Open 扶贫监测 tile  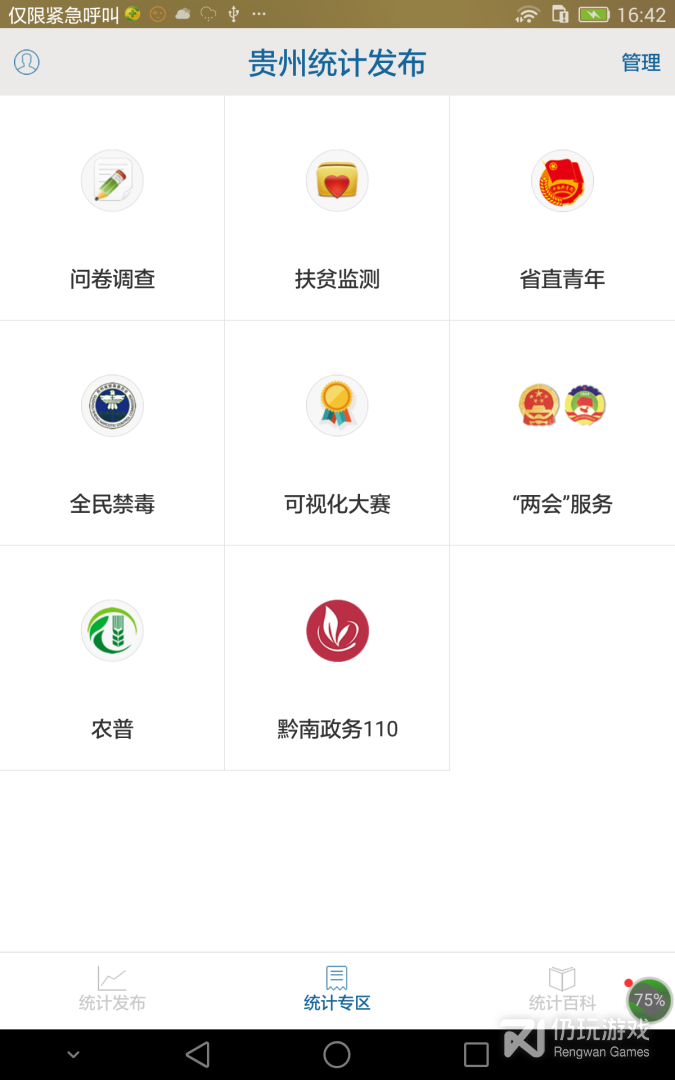pyautogui.click(x=337, y=208)
